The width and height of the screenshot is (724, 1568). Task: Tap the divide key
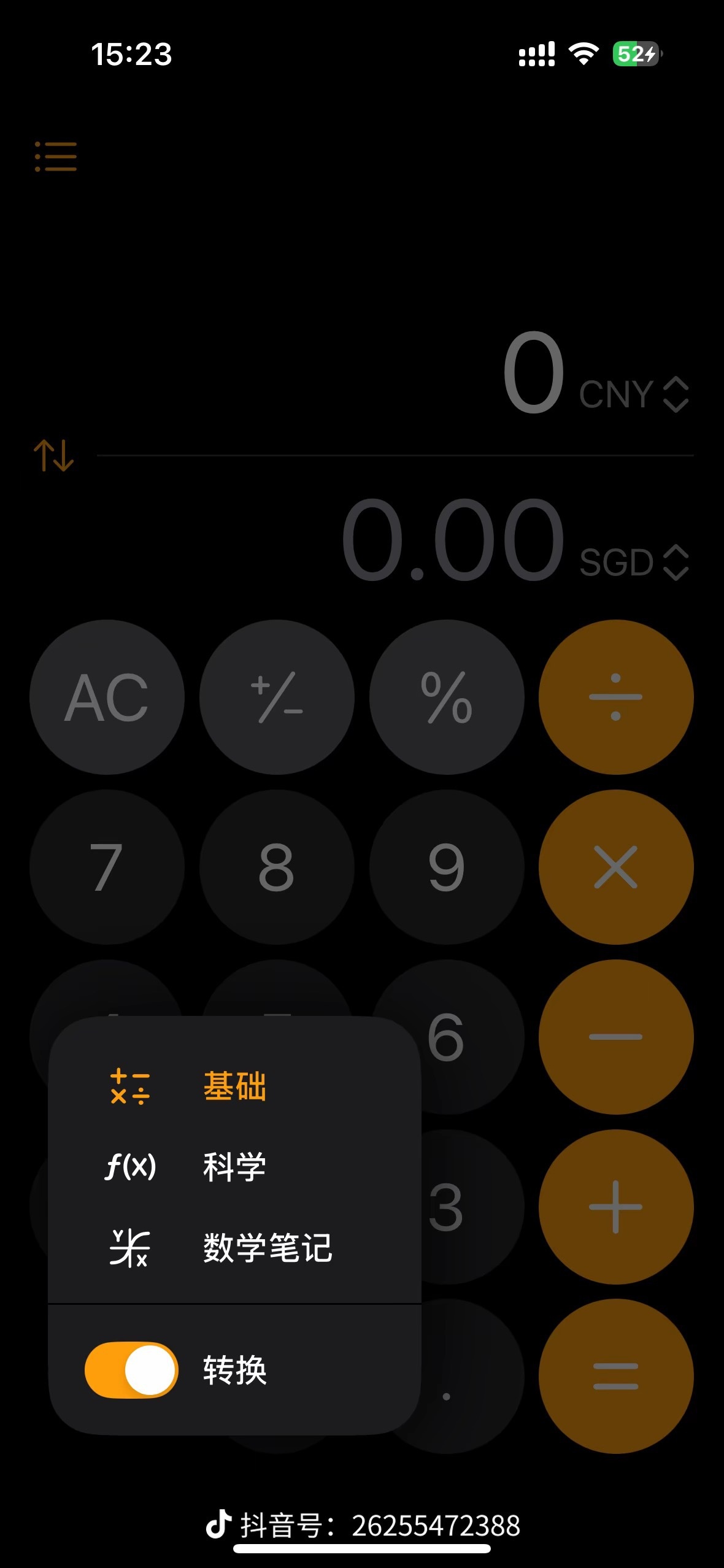[616, 697]
